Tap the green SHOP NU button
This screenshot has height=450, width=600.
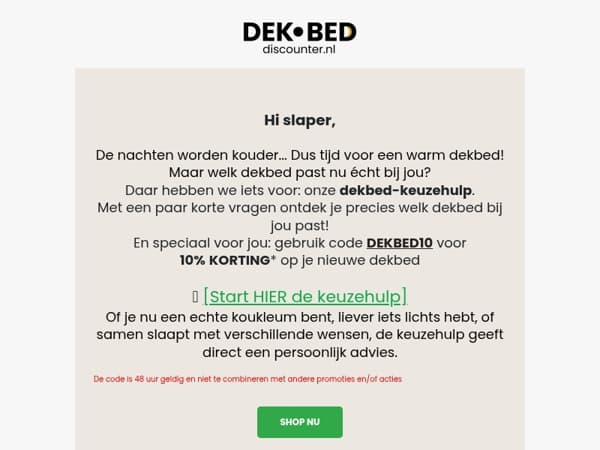300,422
